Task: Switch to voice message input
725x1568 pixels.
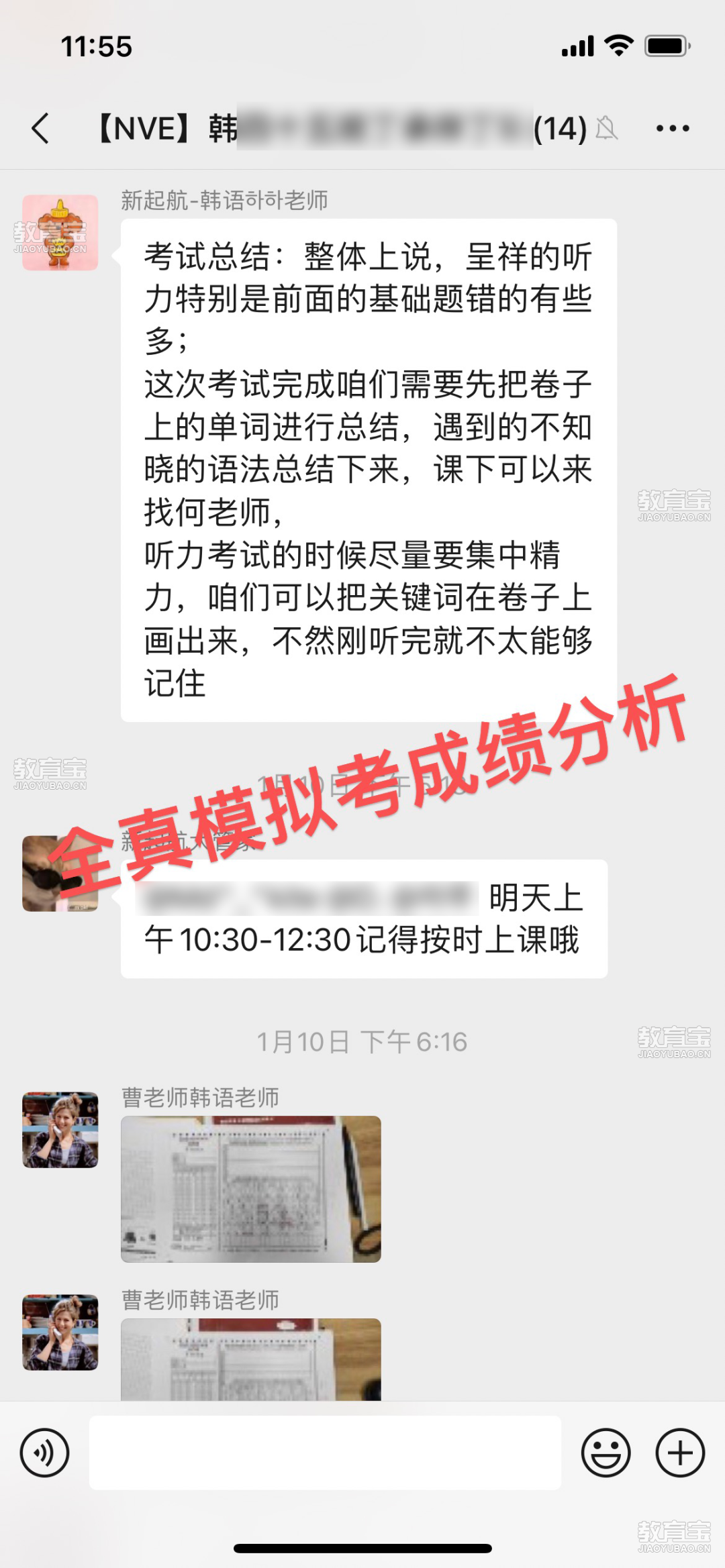Action: click(x=44, y=1453)
